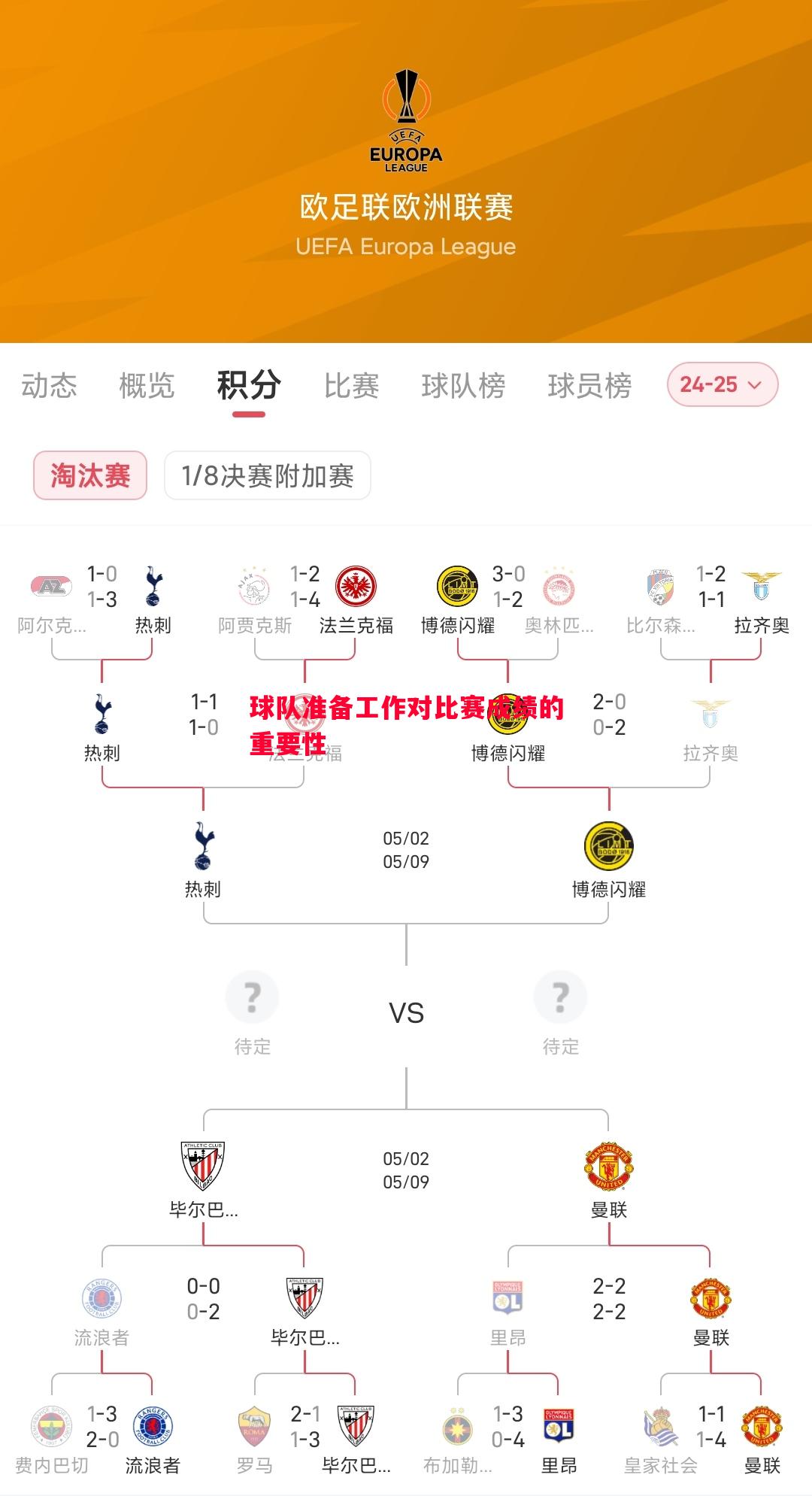
Task: Select the 积分 tab
Action: tap(249, 386)
